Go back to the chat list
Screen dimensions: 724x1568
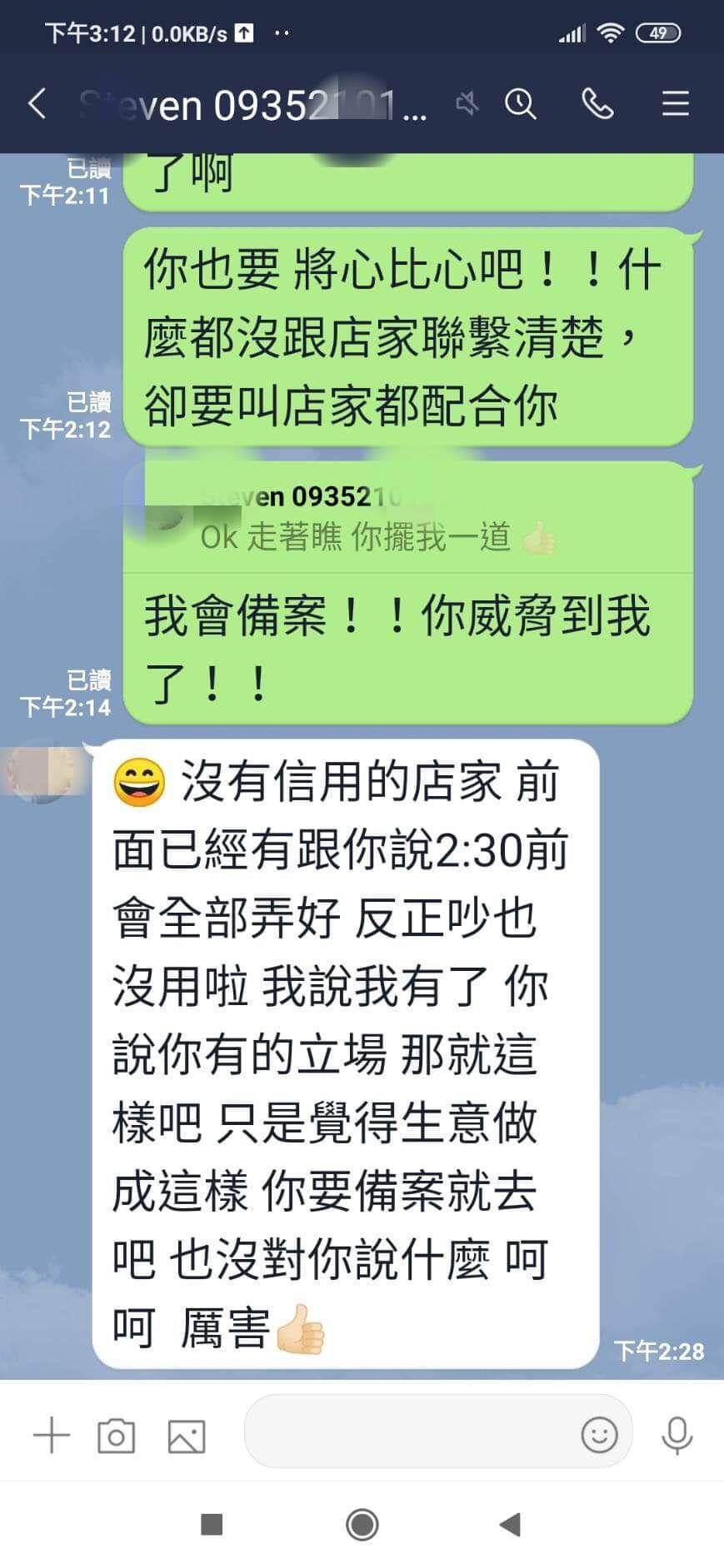pyautogui.click(x=37, y=104)
